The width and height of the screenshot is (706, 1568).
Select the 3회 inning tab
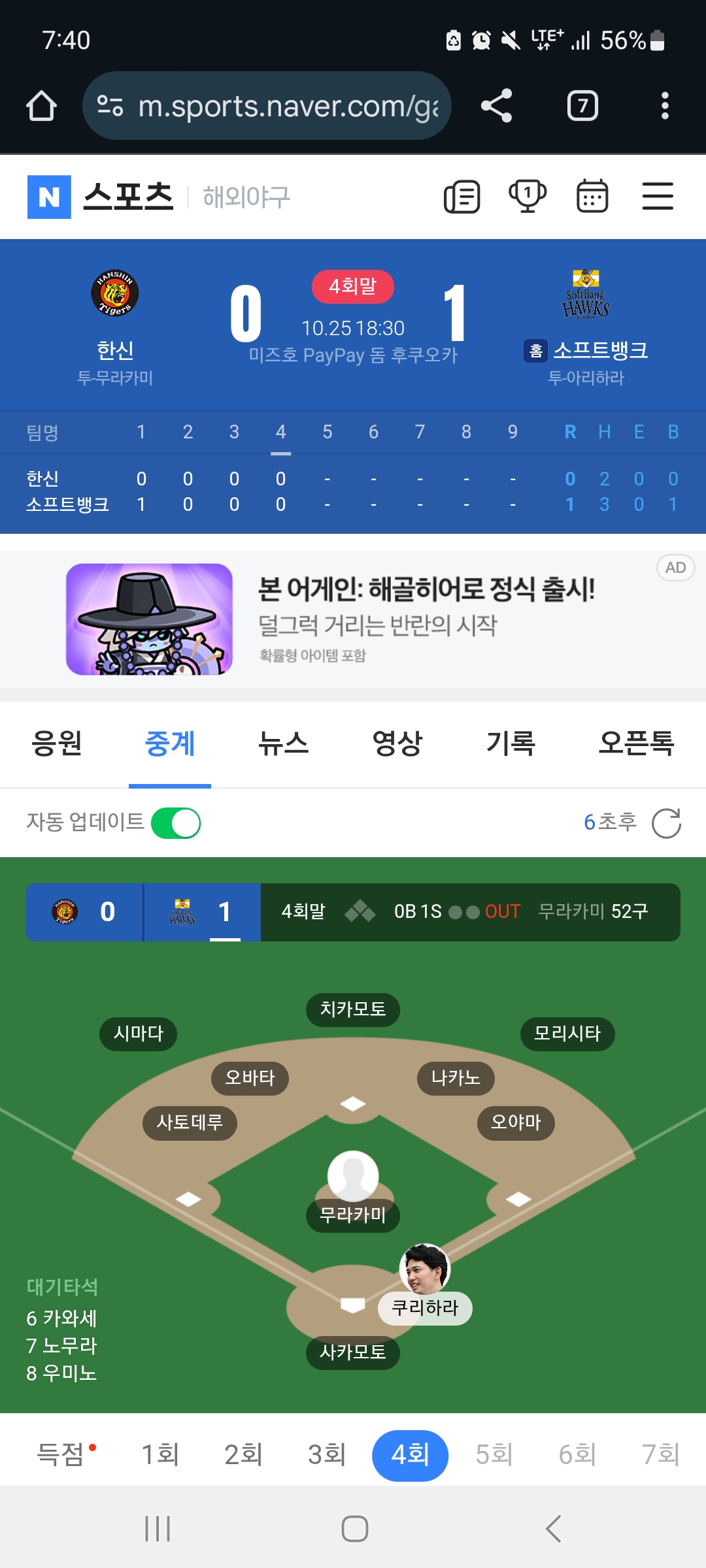click(327, 1455)
